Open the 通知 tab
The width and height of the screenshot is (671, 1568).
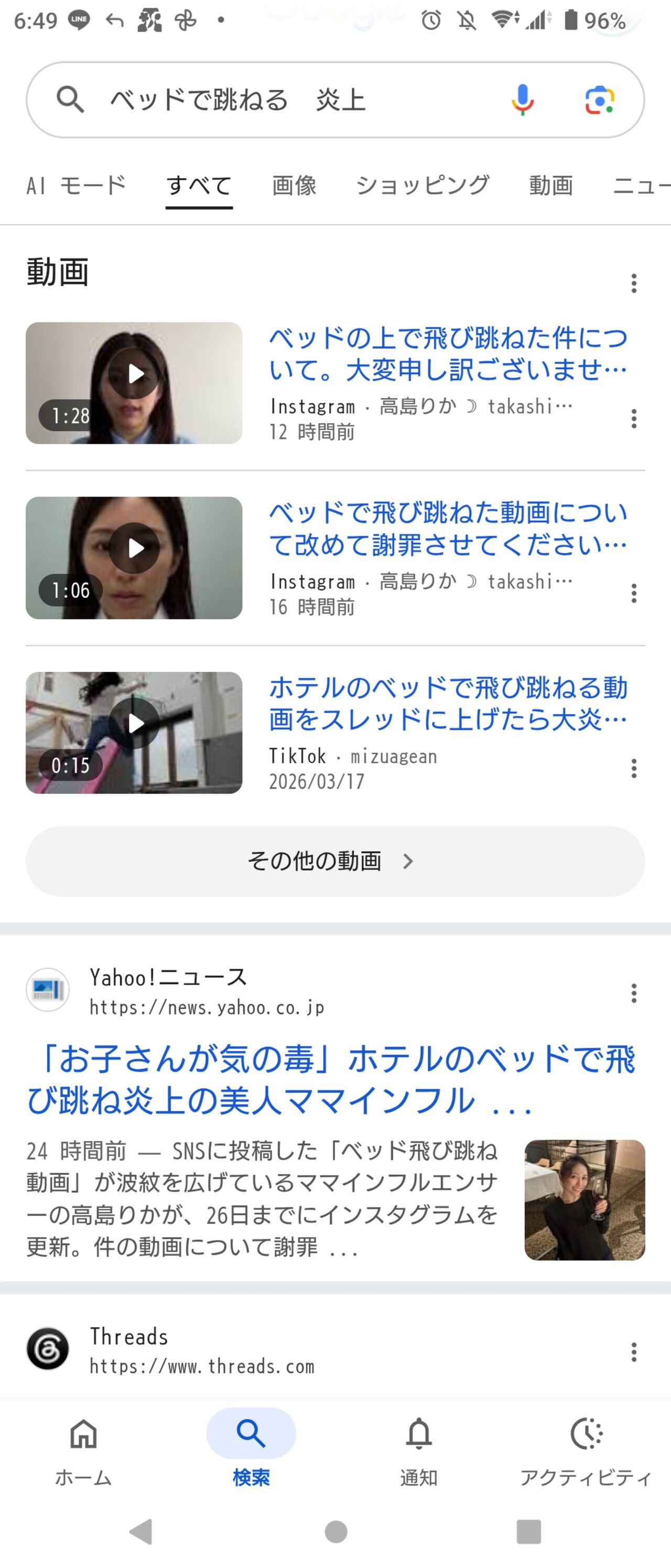pyautogui.click(x=418, y=1451)
